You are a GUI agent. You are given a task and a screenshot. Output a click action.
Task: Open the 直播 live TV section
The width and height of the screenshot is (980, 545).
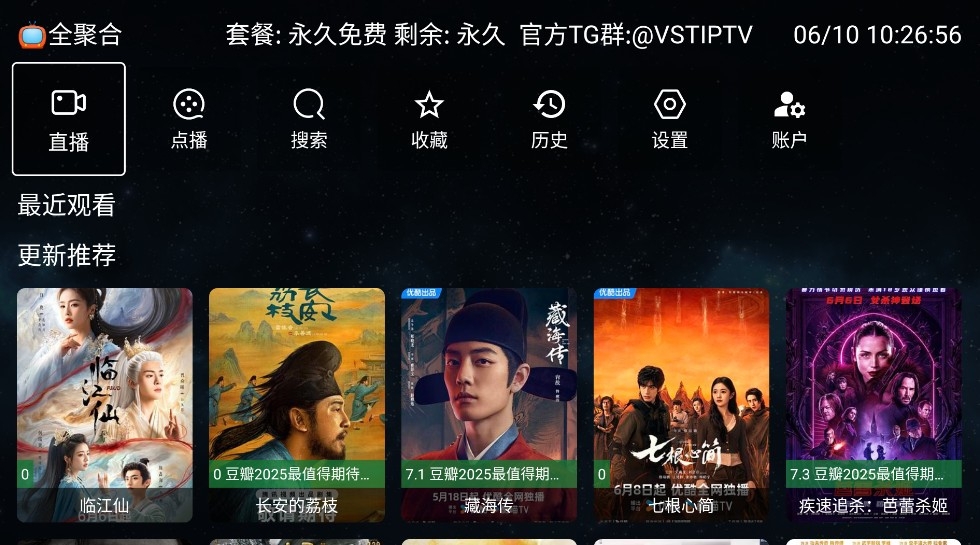click(69, 119)
